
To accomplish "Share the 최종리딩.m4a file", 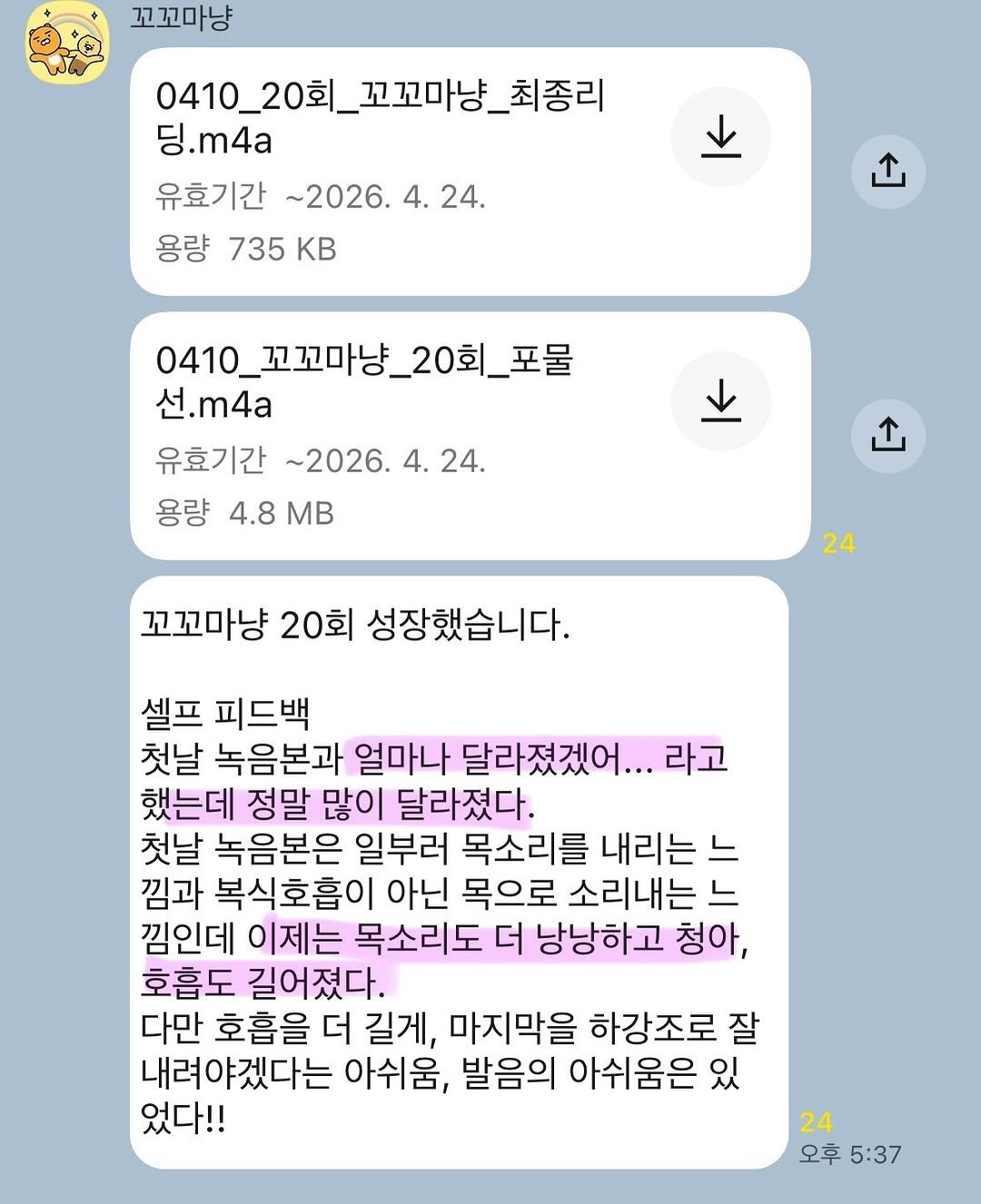I will point(887,171).
